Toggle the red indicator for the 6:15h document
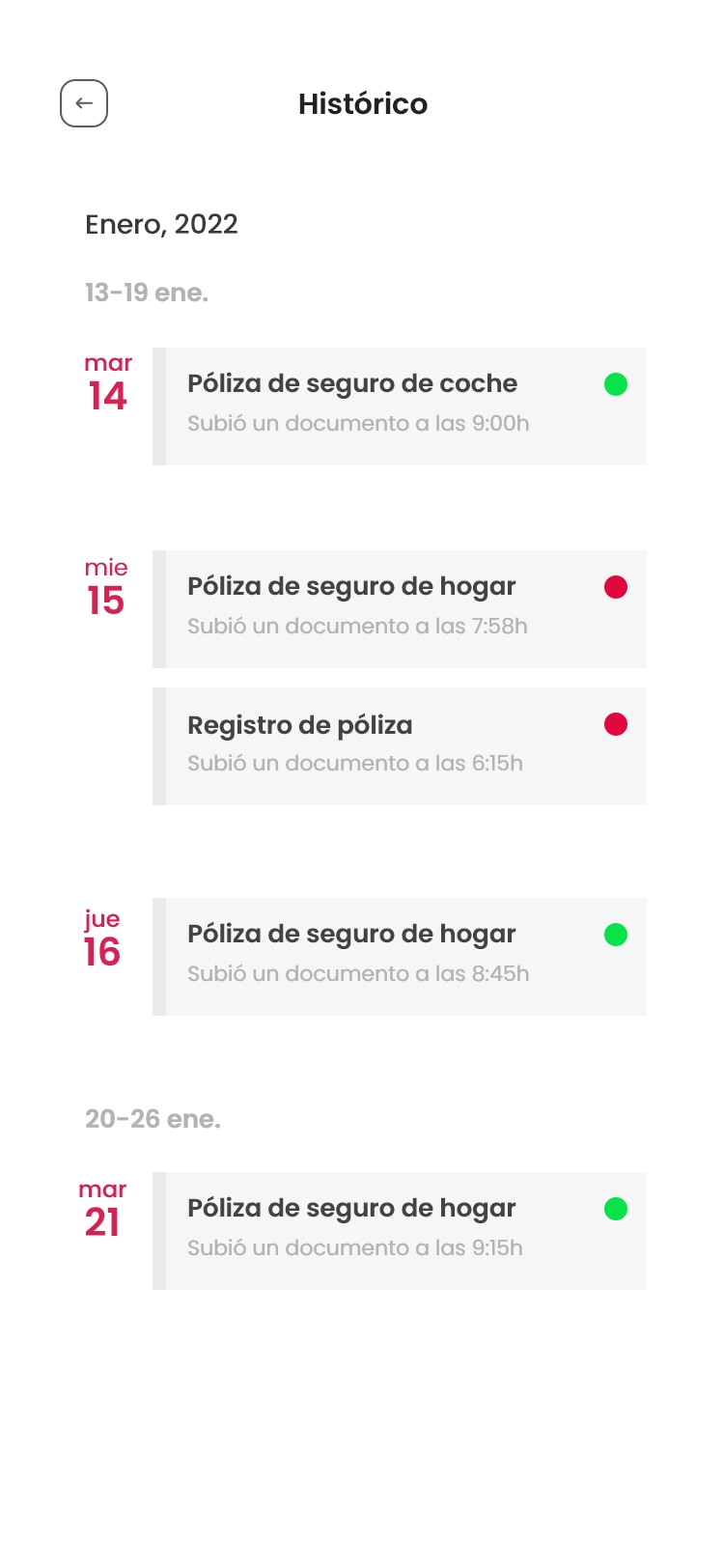 (617, 724)
